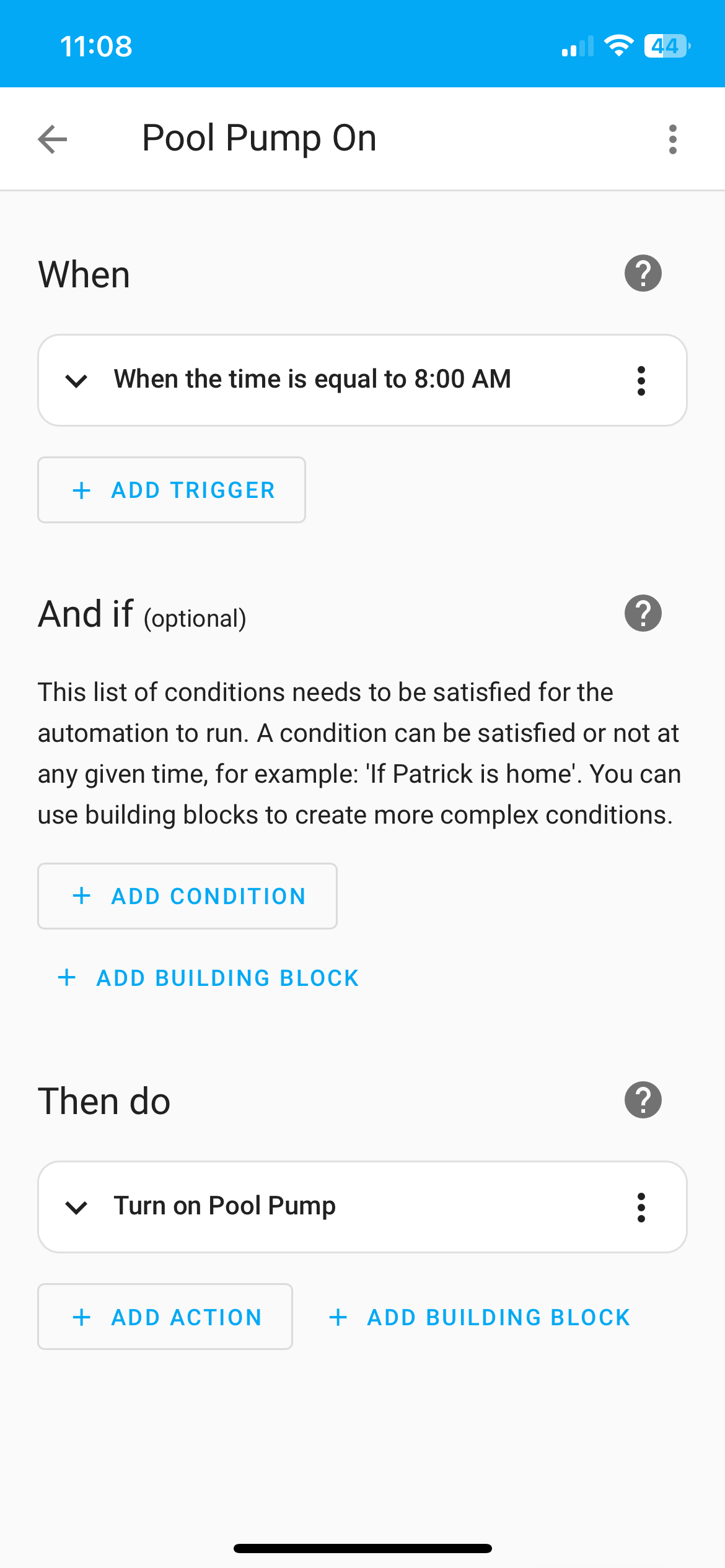Add a new action
The height and width of the screenshot is (1568, 725).
(165, 1317)
